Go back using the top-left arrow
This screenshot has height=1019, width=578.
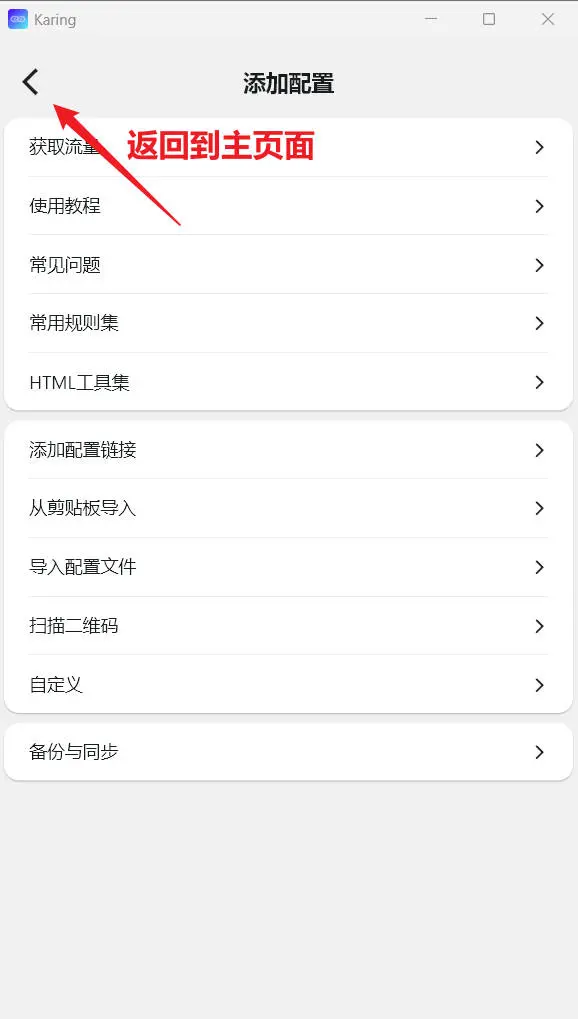pyautogui.click(x=31, y=83)
